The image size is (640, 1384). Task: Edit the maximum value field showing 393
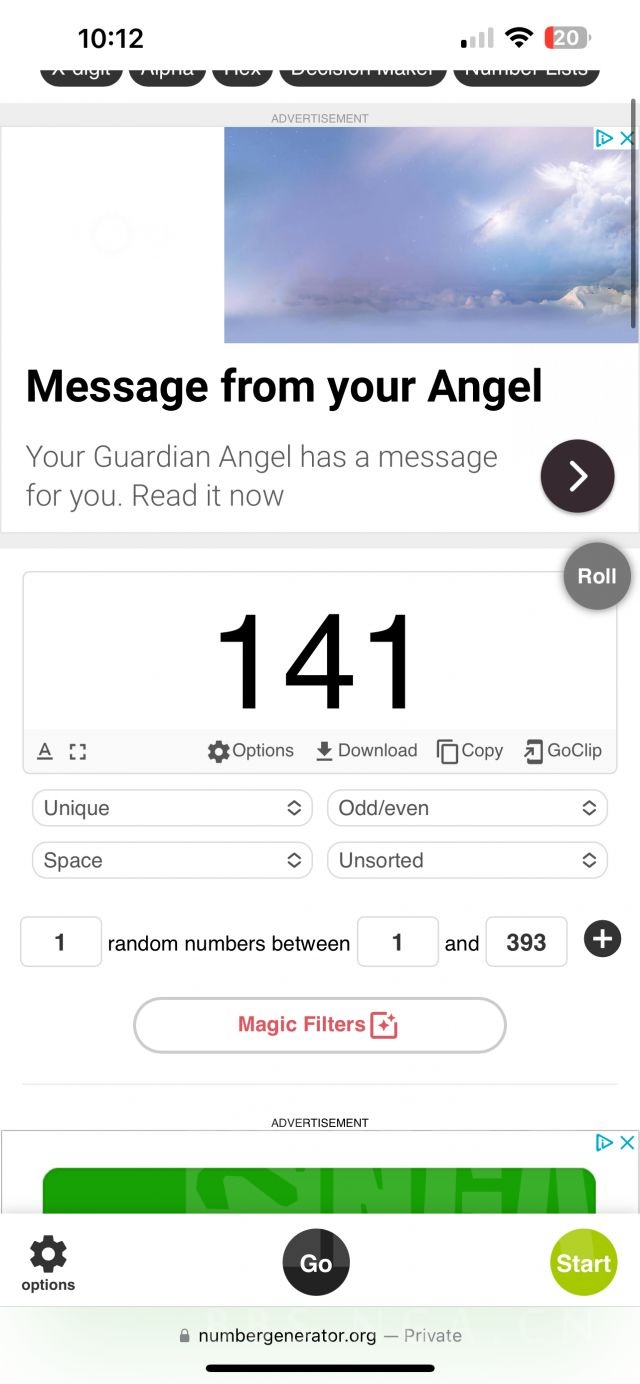526,942
